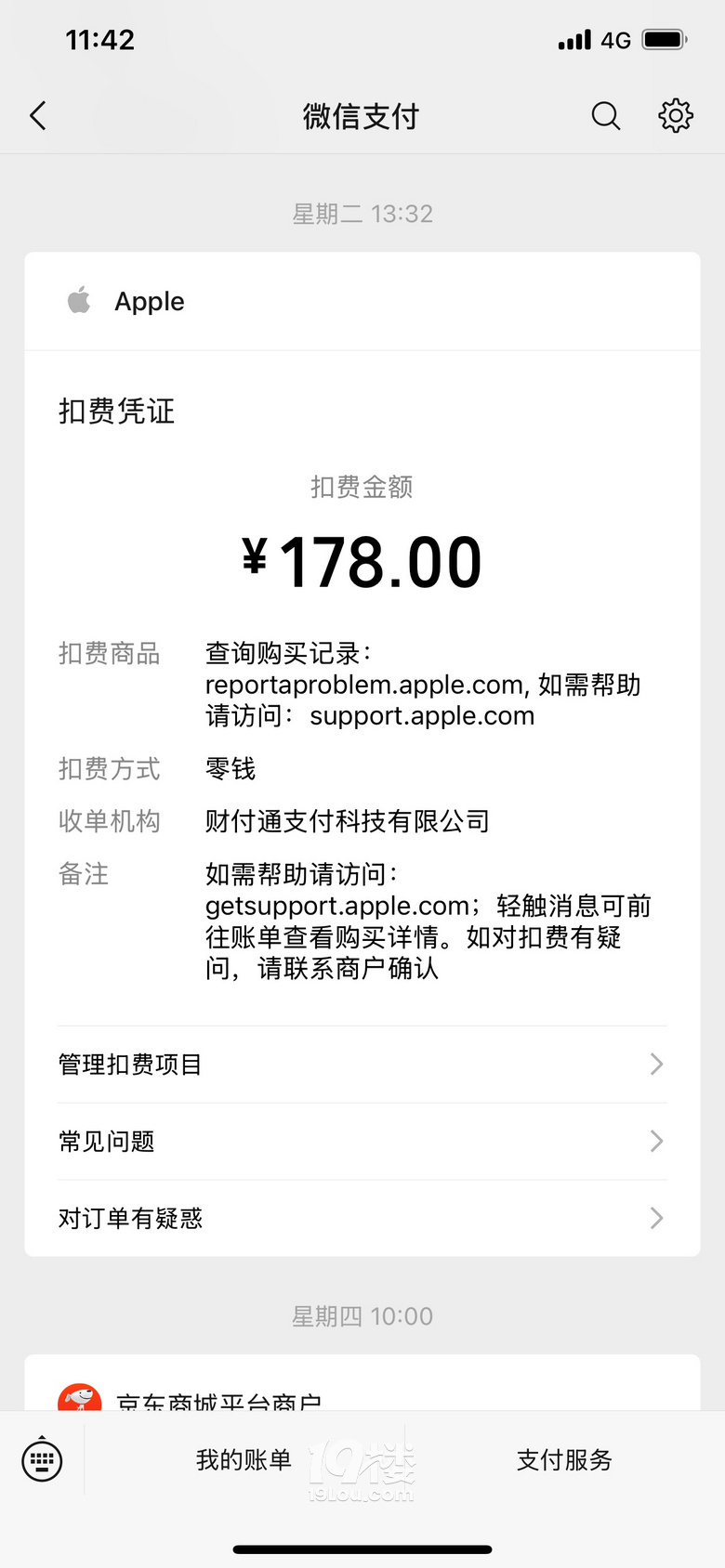Image resolution: width=725 pixels, height=1568 pixels.
Task: Open the search magnifier icon
Action: click(x=606, y=116)
